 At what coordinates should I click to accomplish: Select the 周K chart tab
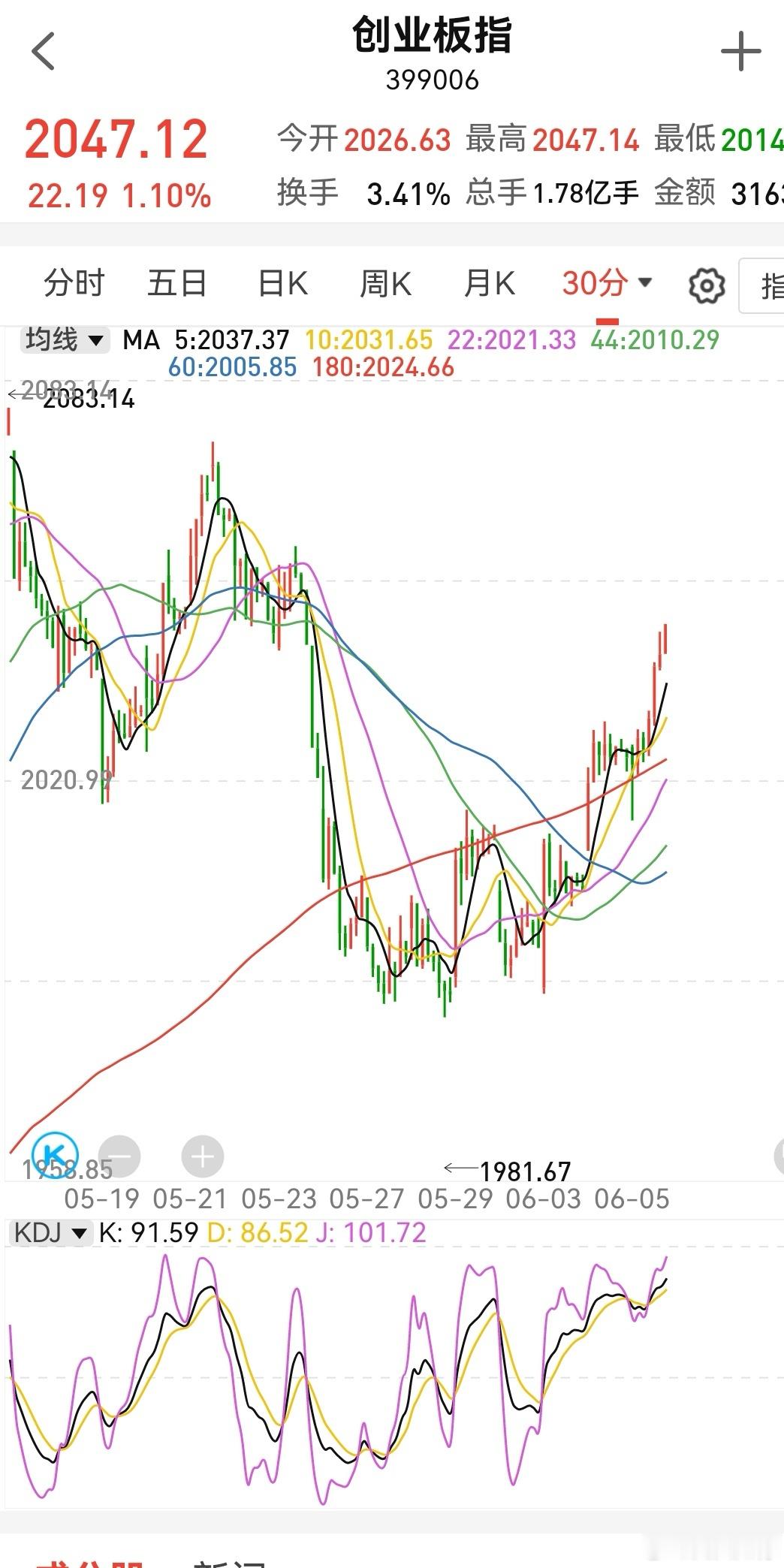click(385, 284)
